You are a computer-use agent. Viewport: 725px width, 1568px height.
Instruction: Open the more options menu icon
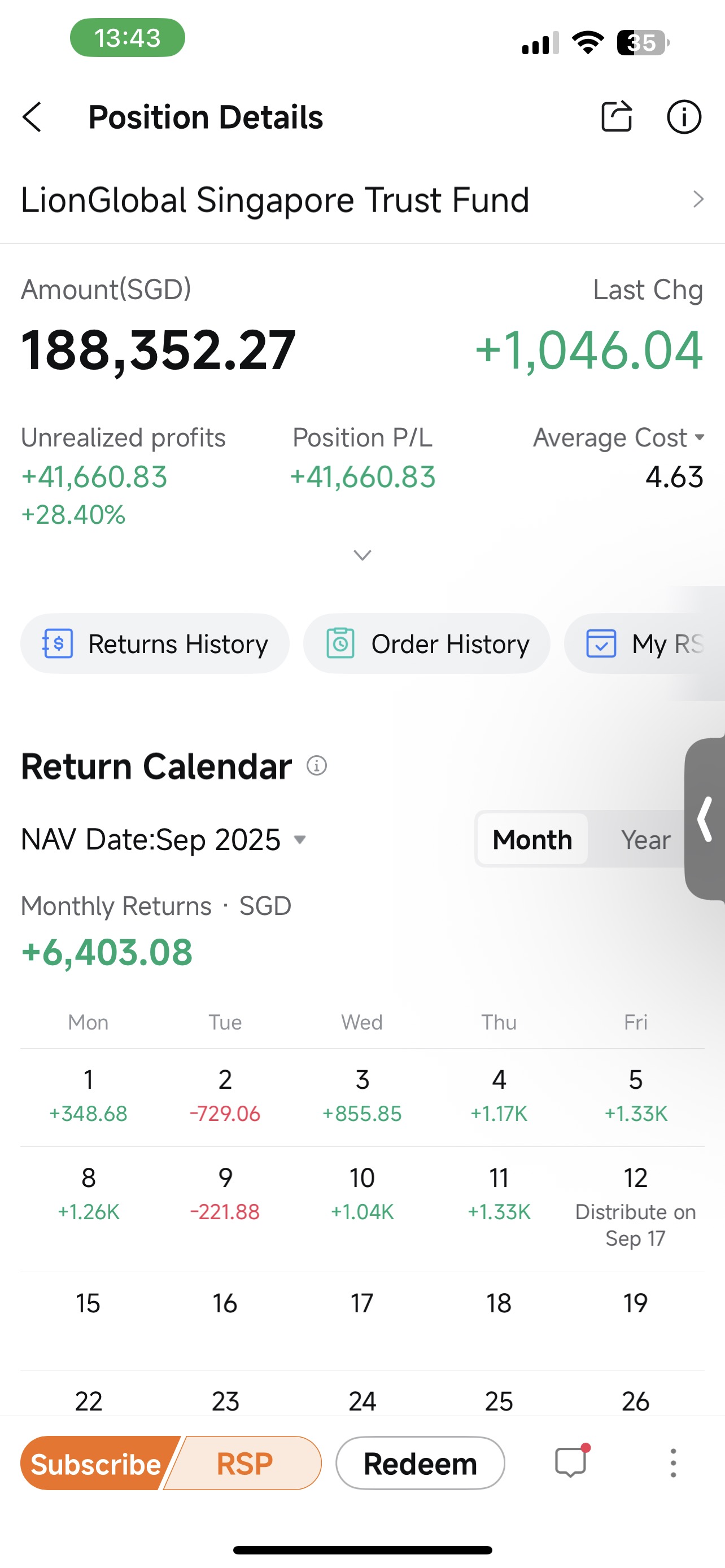coord(673,1464)
